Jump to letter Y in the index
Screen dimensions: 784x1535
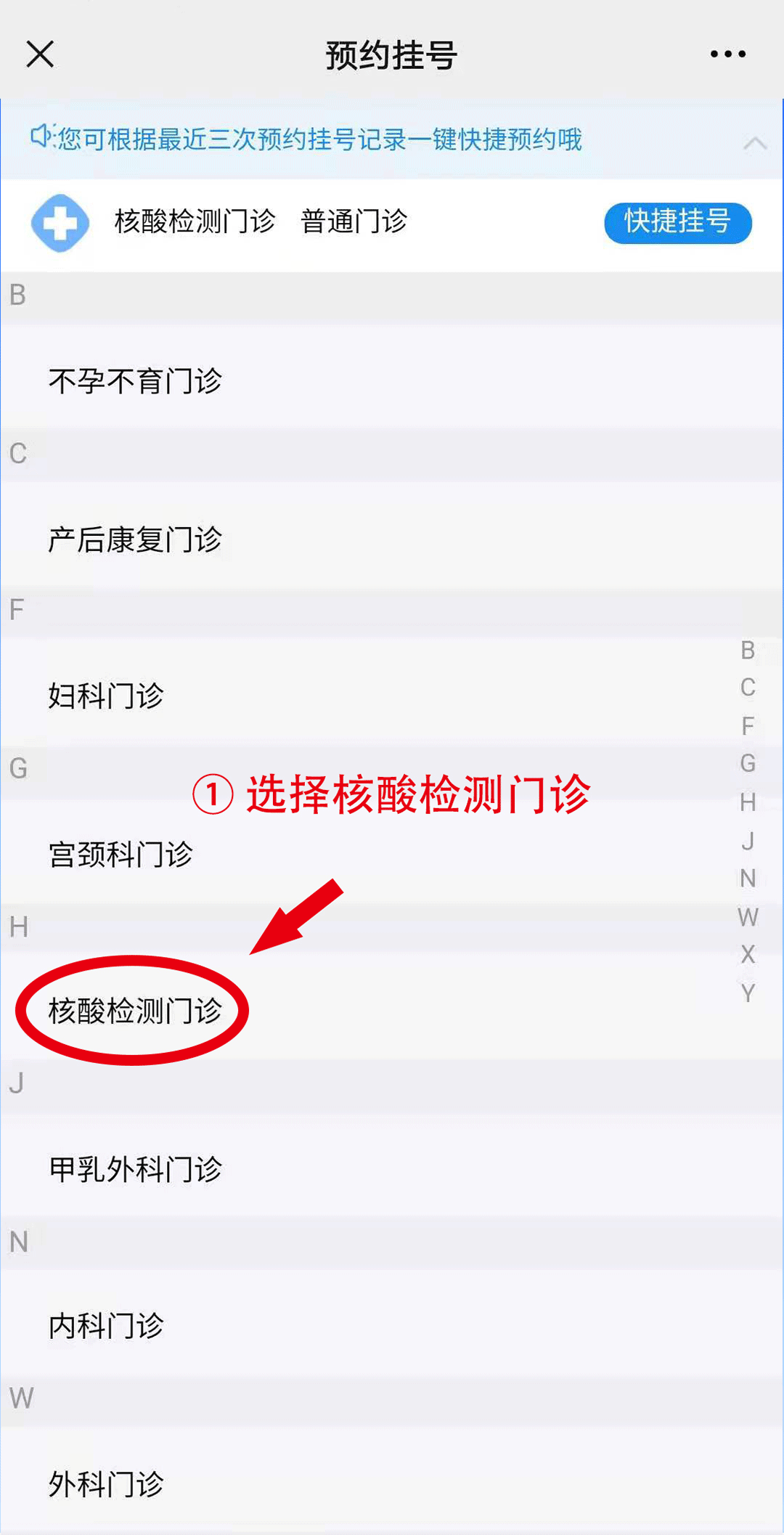click(x=748, y=993)
